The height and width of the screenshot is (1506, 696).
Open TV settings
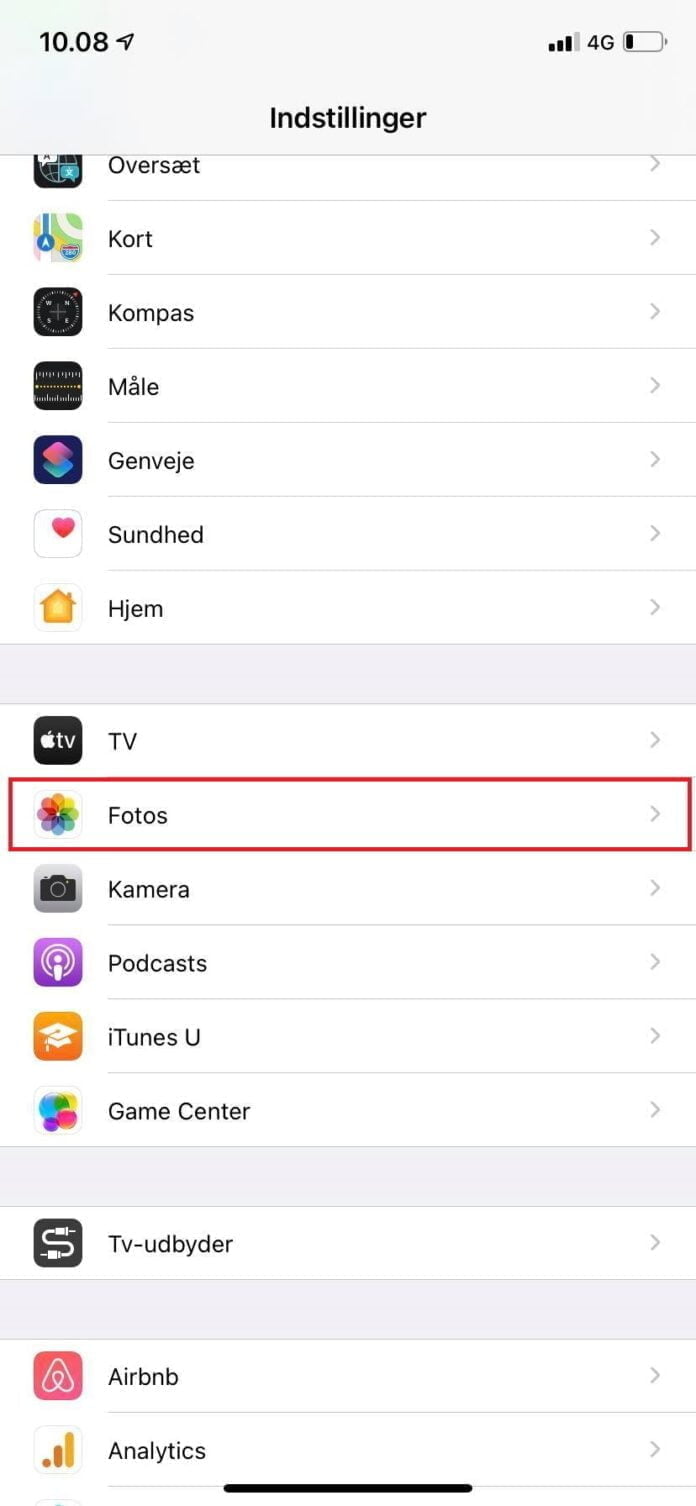click(348, 741)
